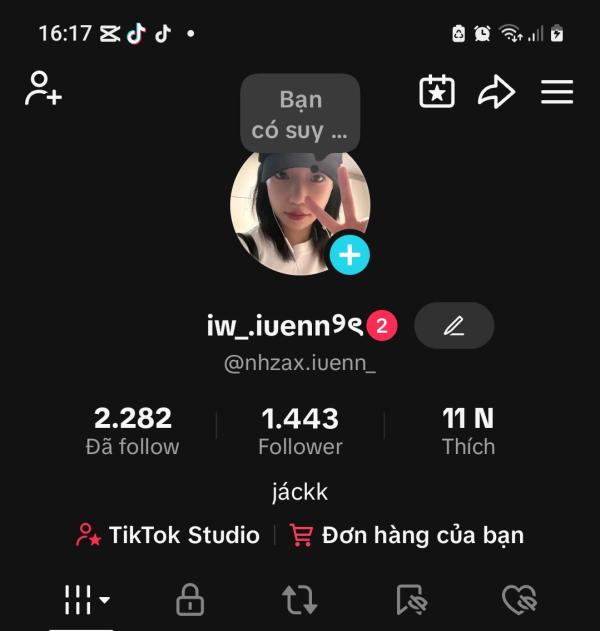Open the add friends icon
This screenshot has height=631, width=600.
tap(44, 89)
